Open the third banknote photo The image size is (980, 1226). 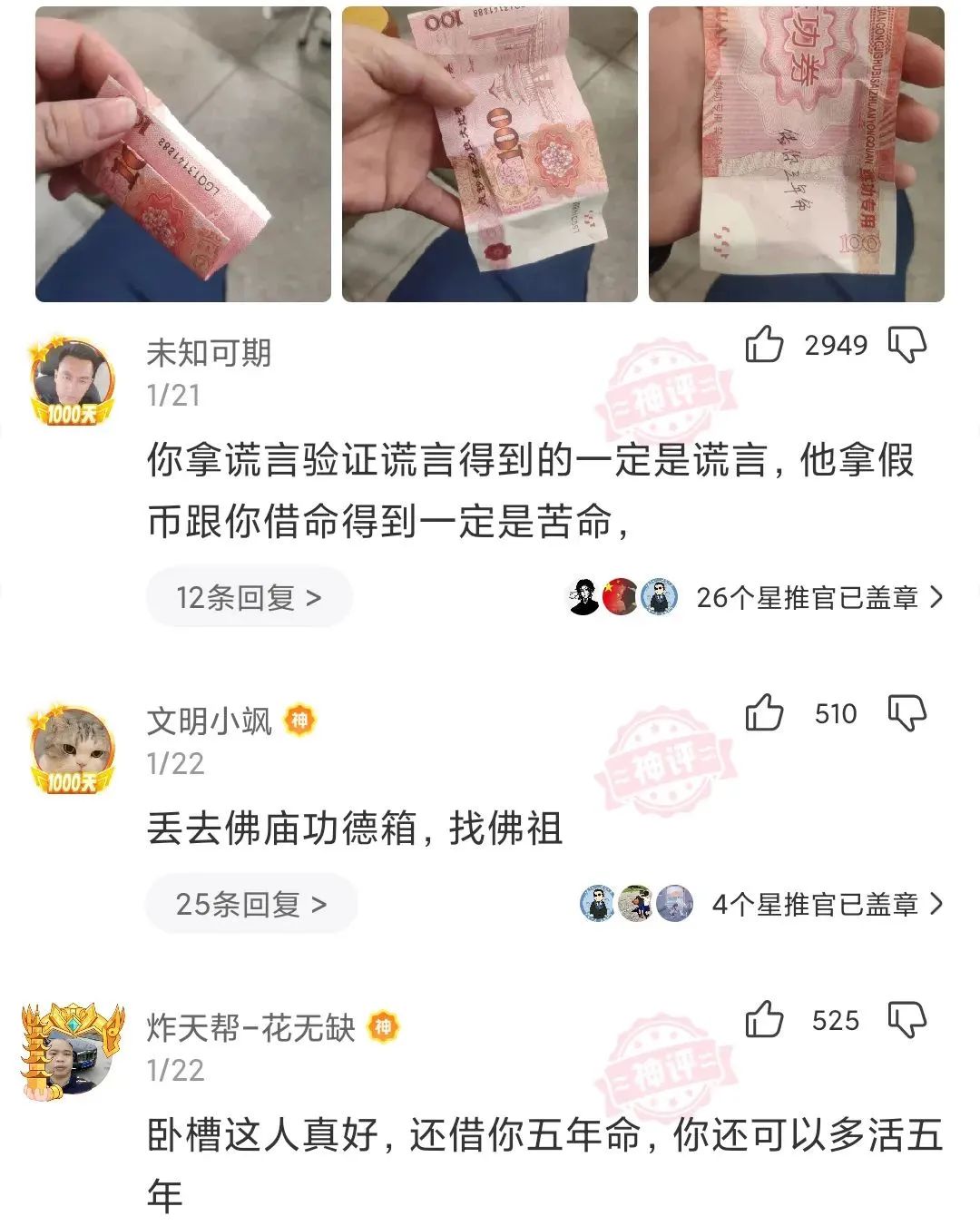pos(796,154)
